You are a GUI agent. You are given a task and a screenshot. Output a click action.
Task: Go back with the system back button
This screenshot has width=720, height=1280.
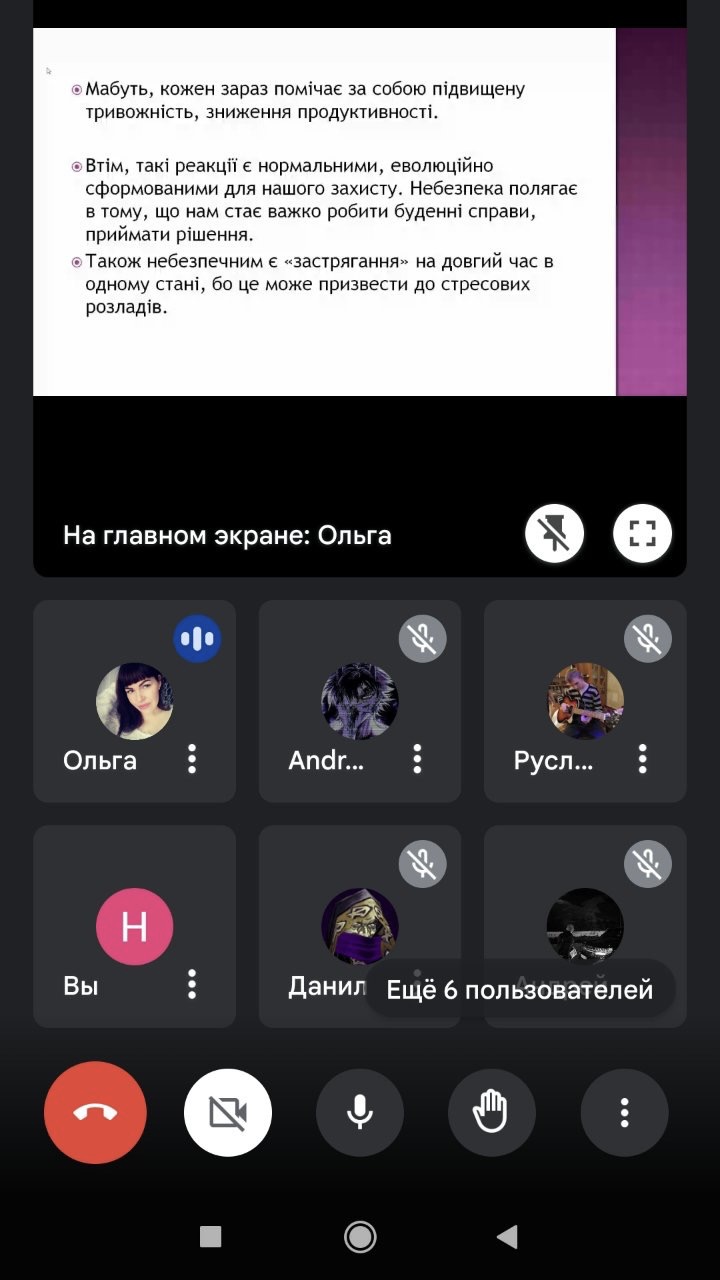507,1237
